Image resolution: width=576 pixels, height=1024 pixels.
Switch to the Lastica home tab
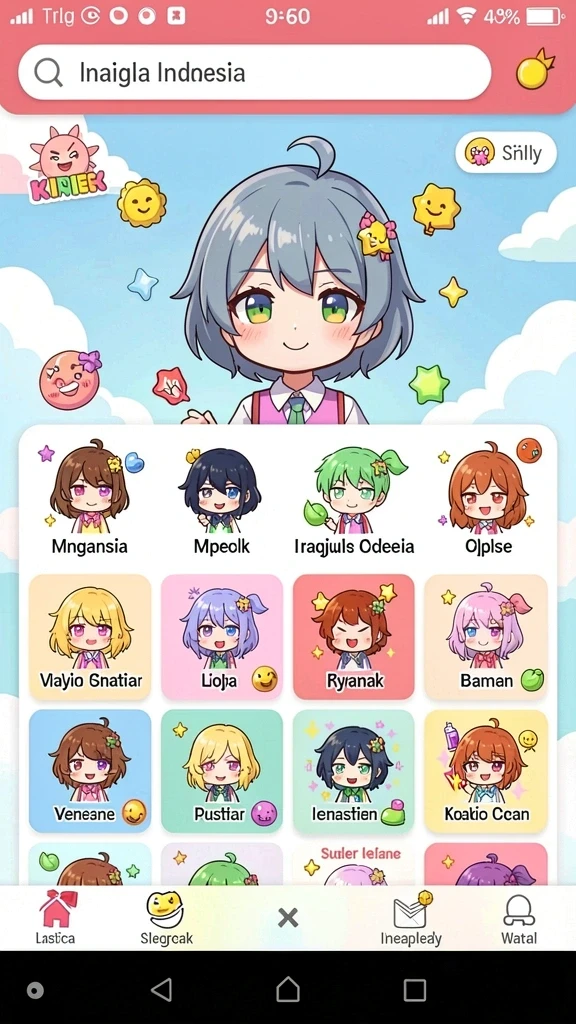pyautogui.click(x=56, y=918)
